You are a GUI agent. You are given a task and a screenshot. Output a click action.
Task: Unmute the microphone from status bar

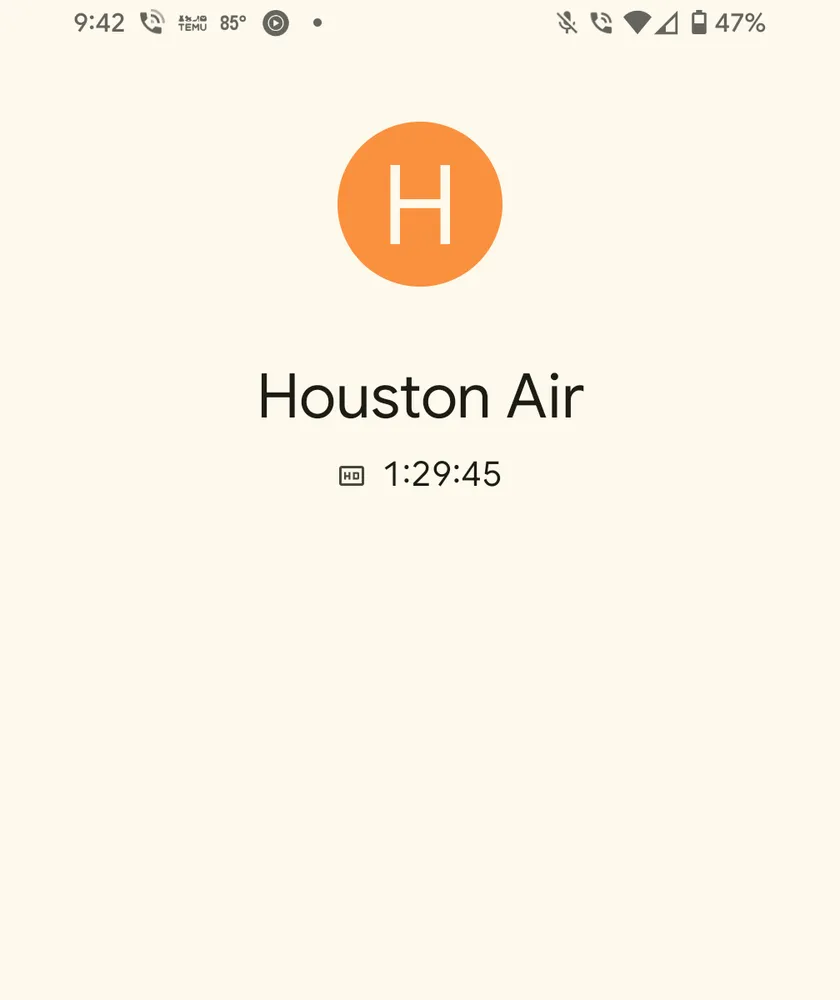(566, 22)
